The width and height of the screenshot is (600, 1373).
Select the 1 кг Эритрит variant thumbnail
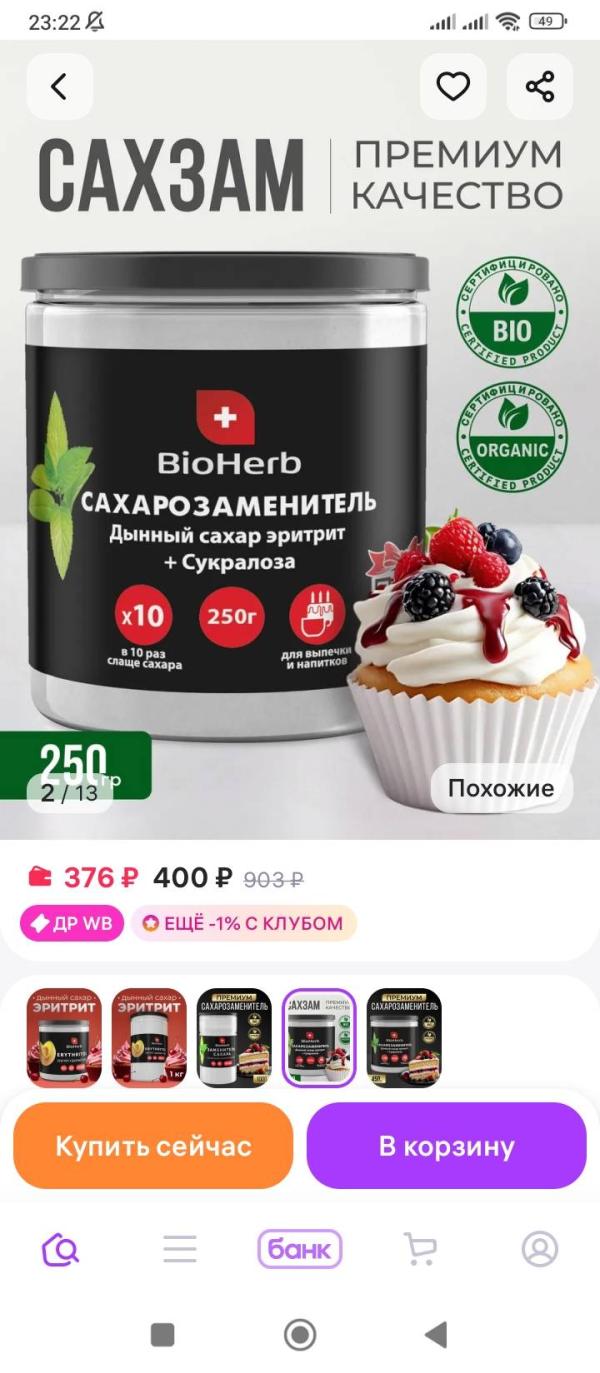click(149, 1038)
